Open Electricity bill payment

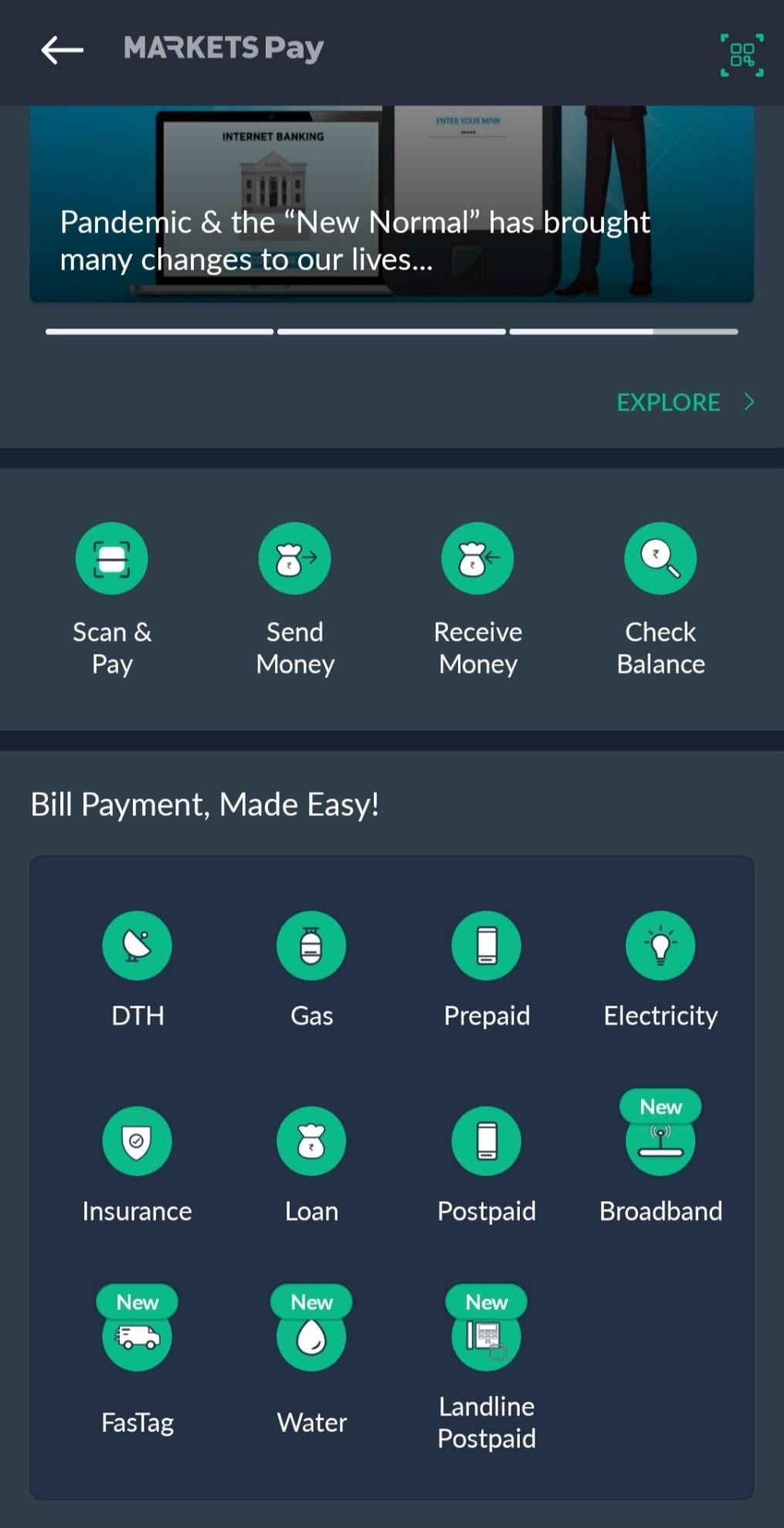click(x=660, y=946)
